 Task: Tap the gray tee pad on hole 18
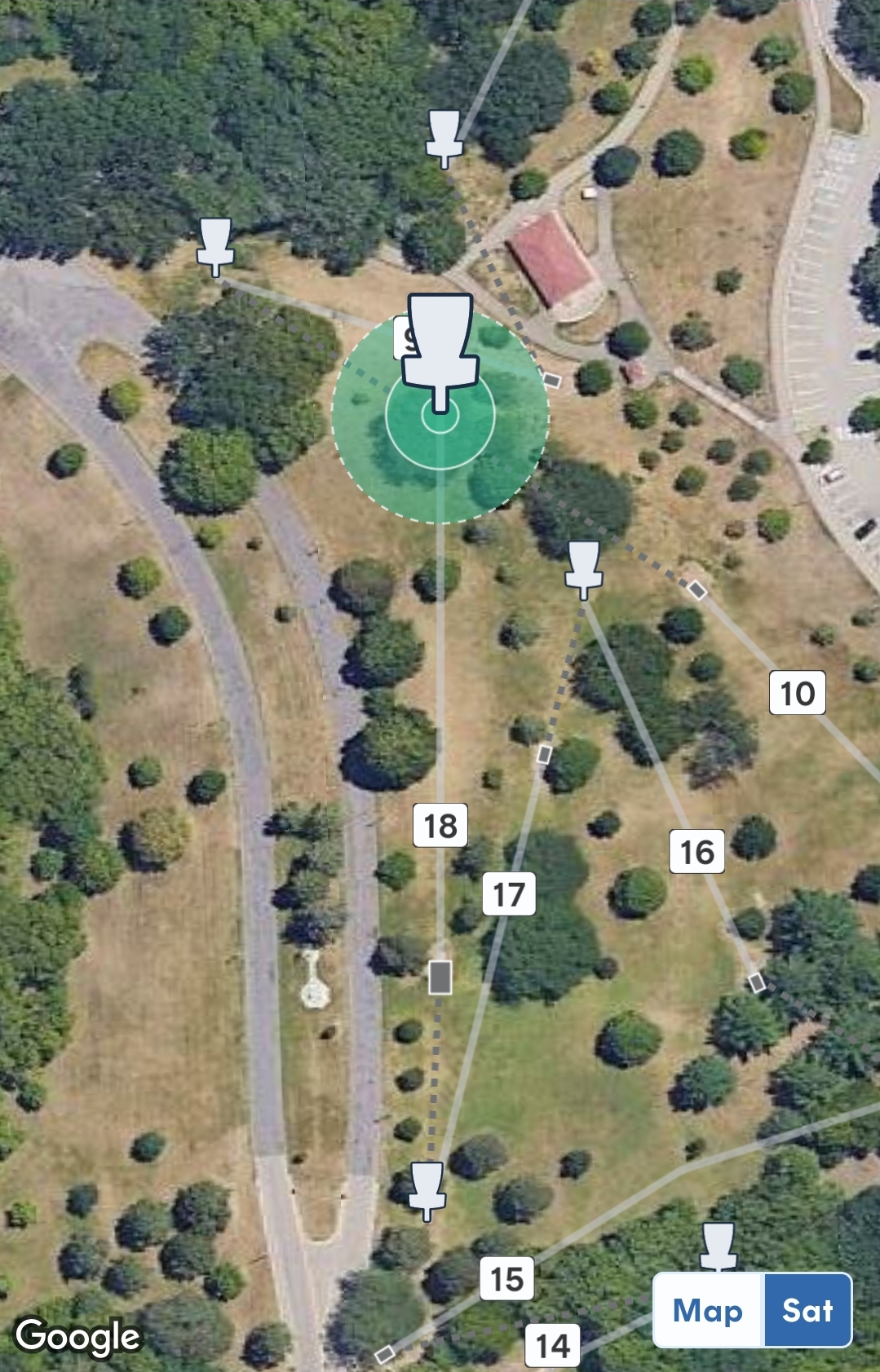click(440, 977)
